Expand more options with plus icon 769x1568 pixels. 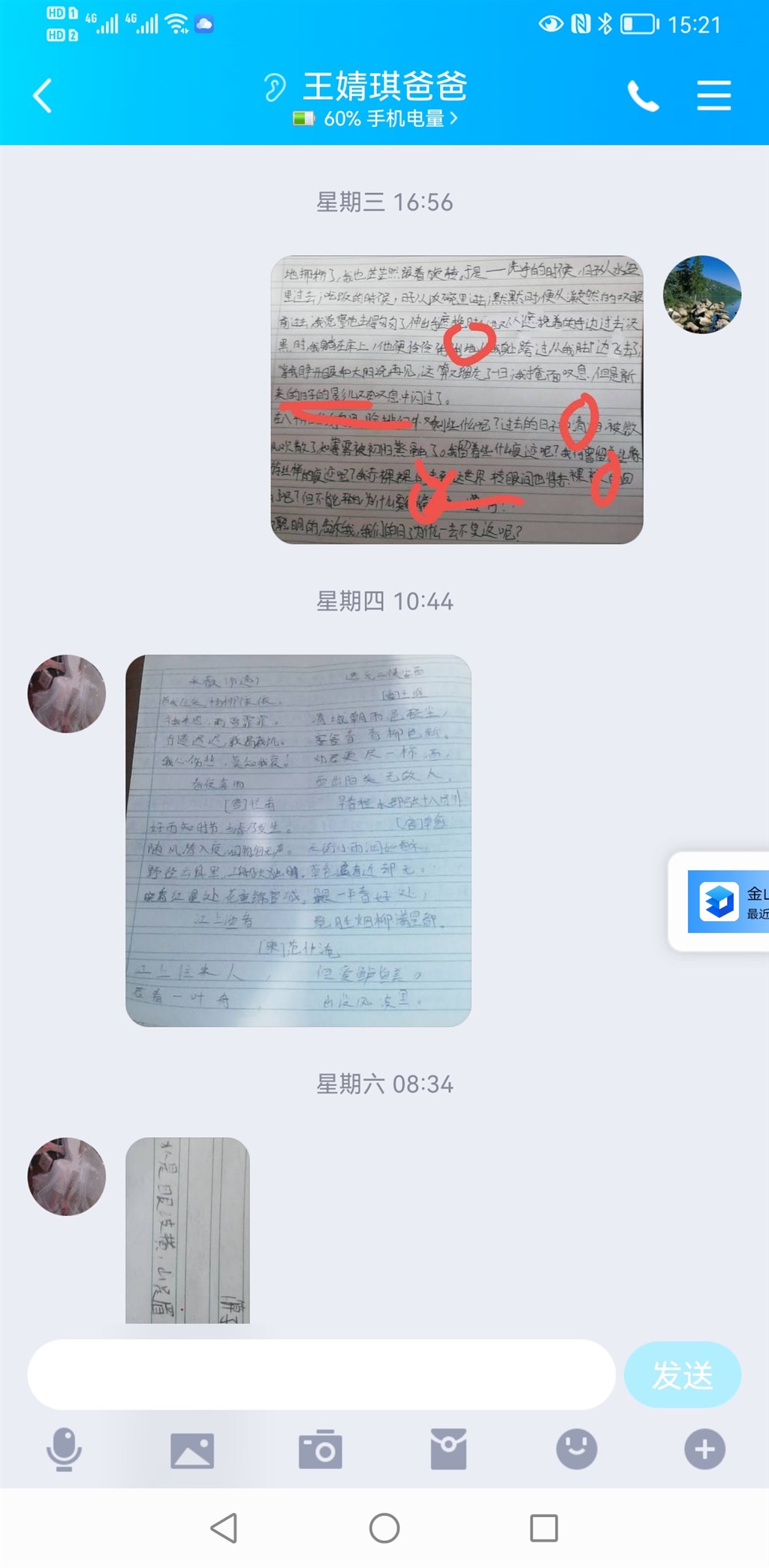[704, 1449]
